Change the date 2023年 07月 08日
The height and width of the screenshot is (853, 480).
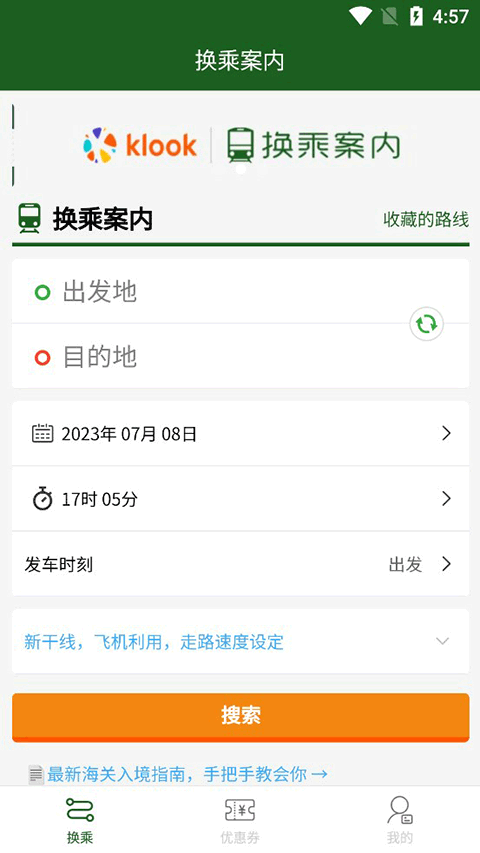(241, 434)
